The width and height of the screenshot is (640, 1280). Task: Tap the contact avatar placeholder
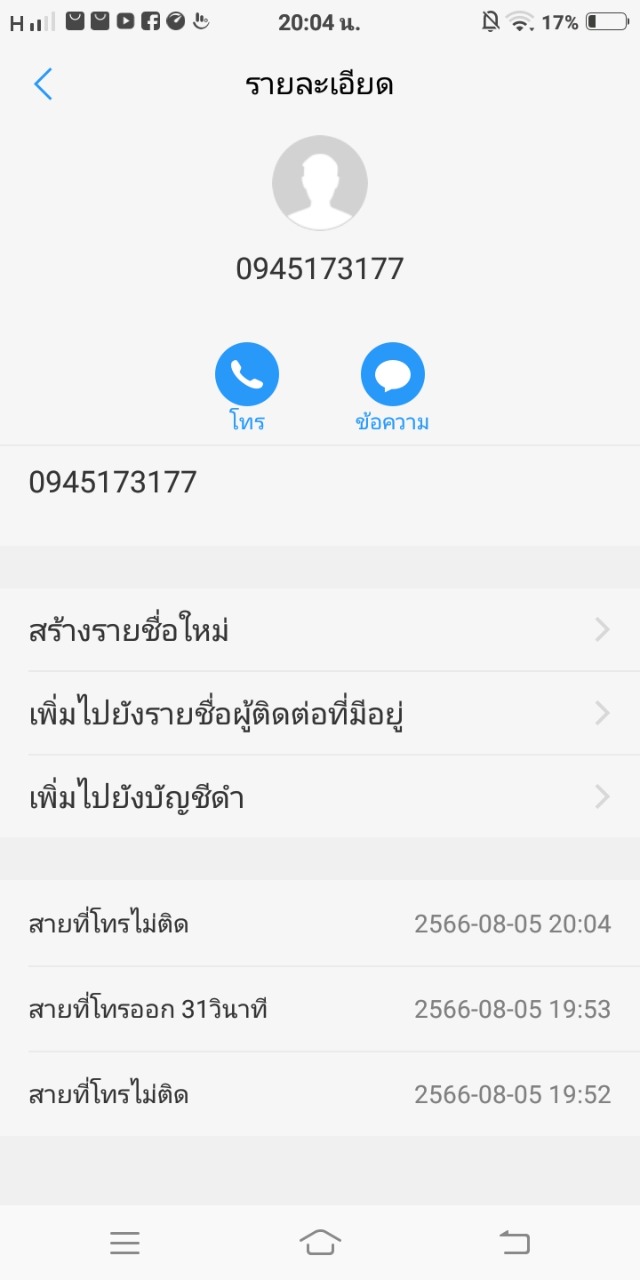coord(320,183)
